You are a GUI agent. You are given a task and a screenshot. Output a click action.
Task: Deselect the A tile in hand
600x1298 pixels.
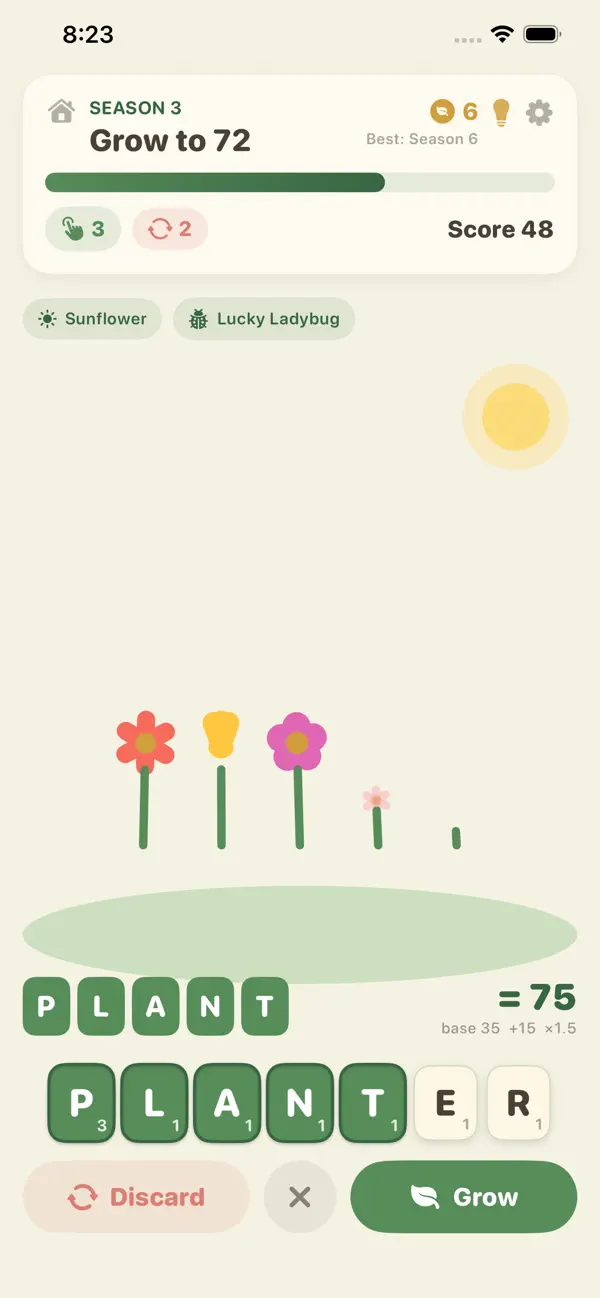(x=227, y=1103)
